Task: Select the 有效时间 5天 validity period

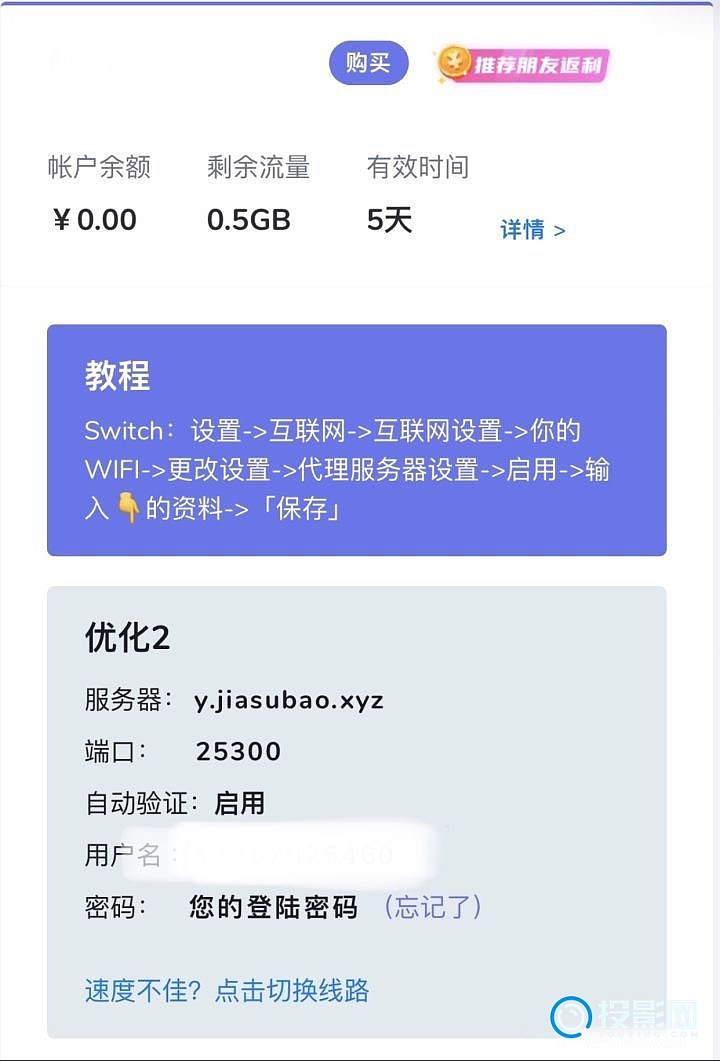Action: (391, 219)
